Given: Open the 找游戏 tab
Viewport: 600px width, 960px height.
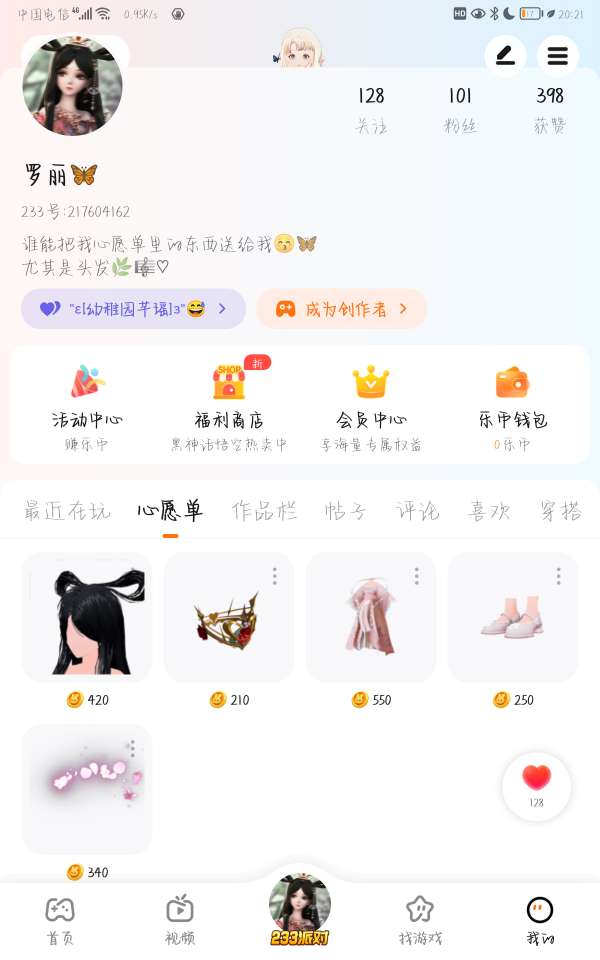Looking at the screenshot, I should (x=420, y=920).
